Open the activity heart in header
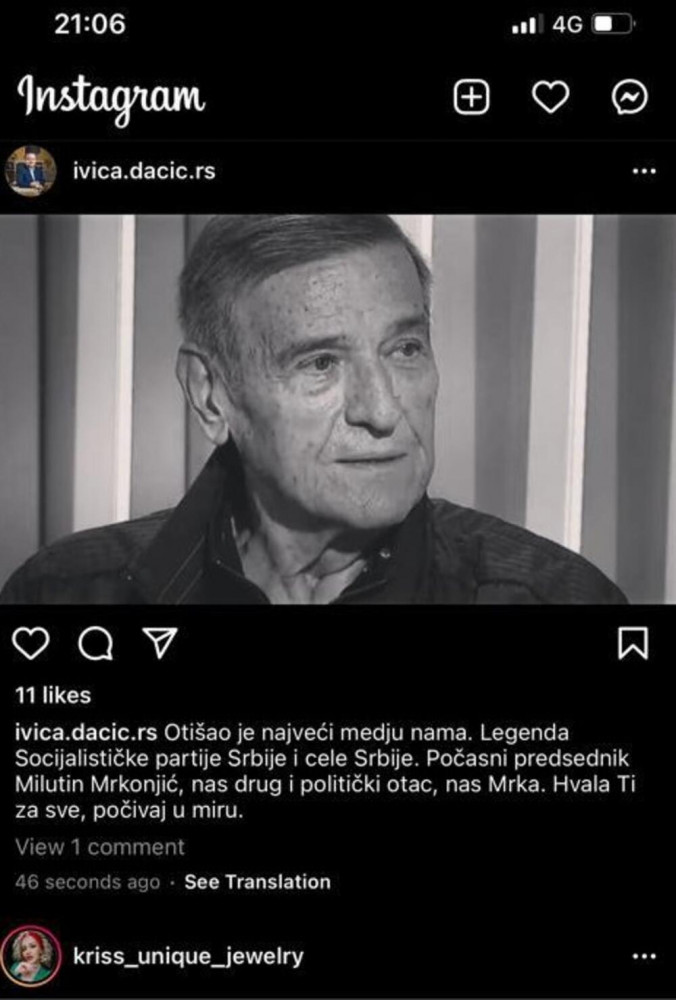Viewport: 676px width, 1000px height. pos(550,97)
